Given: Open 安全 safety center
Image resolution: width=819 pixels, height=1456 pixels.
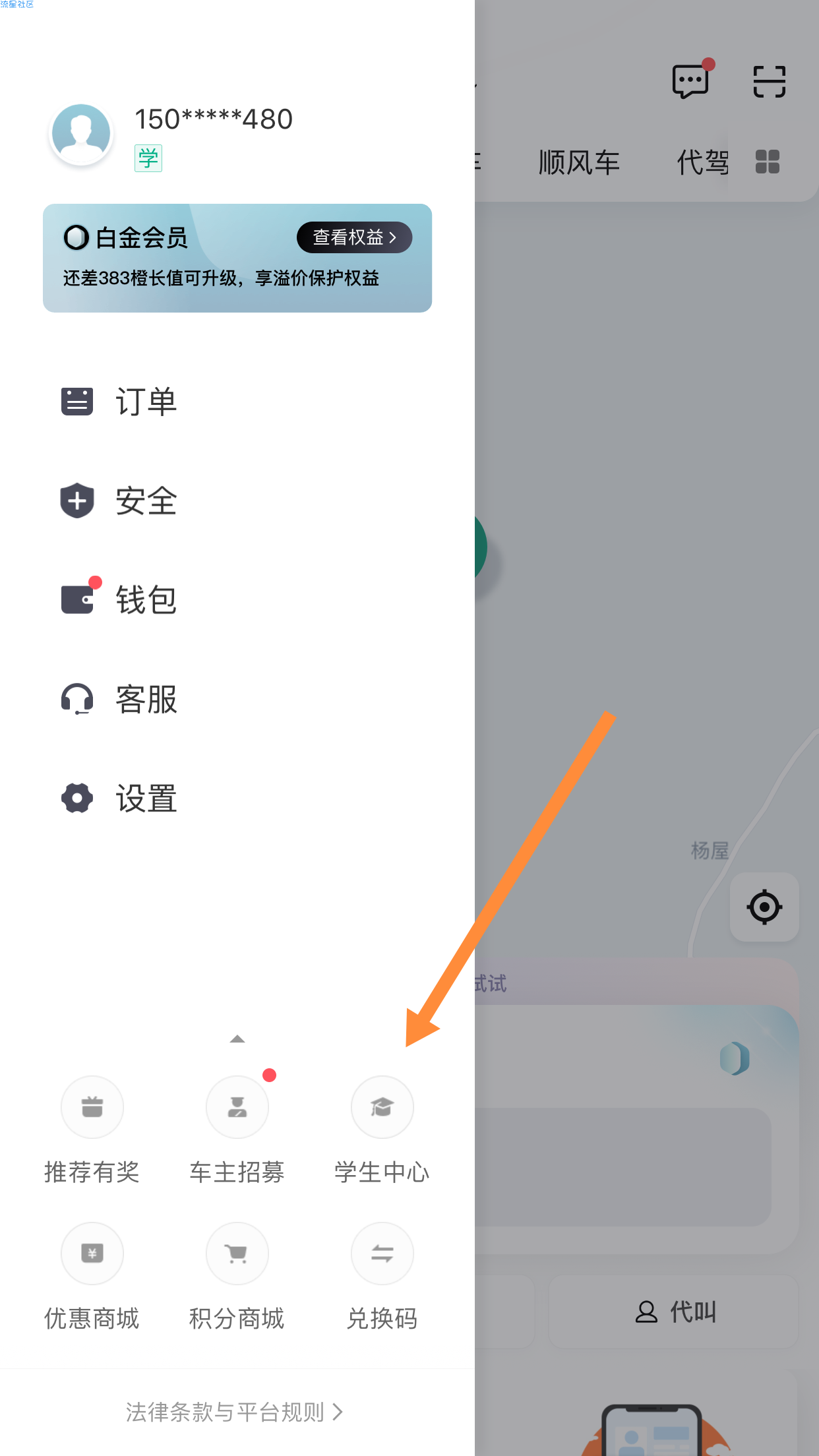Looking at the screenshot, I should (119, 501).
